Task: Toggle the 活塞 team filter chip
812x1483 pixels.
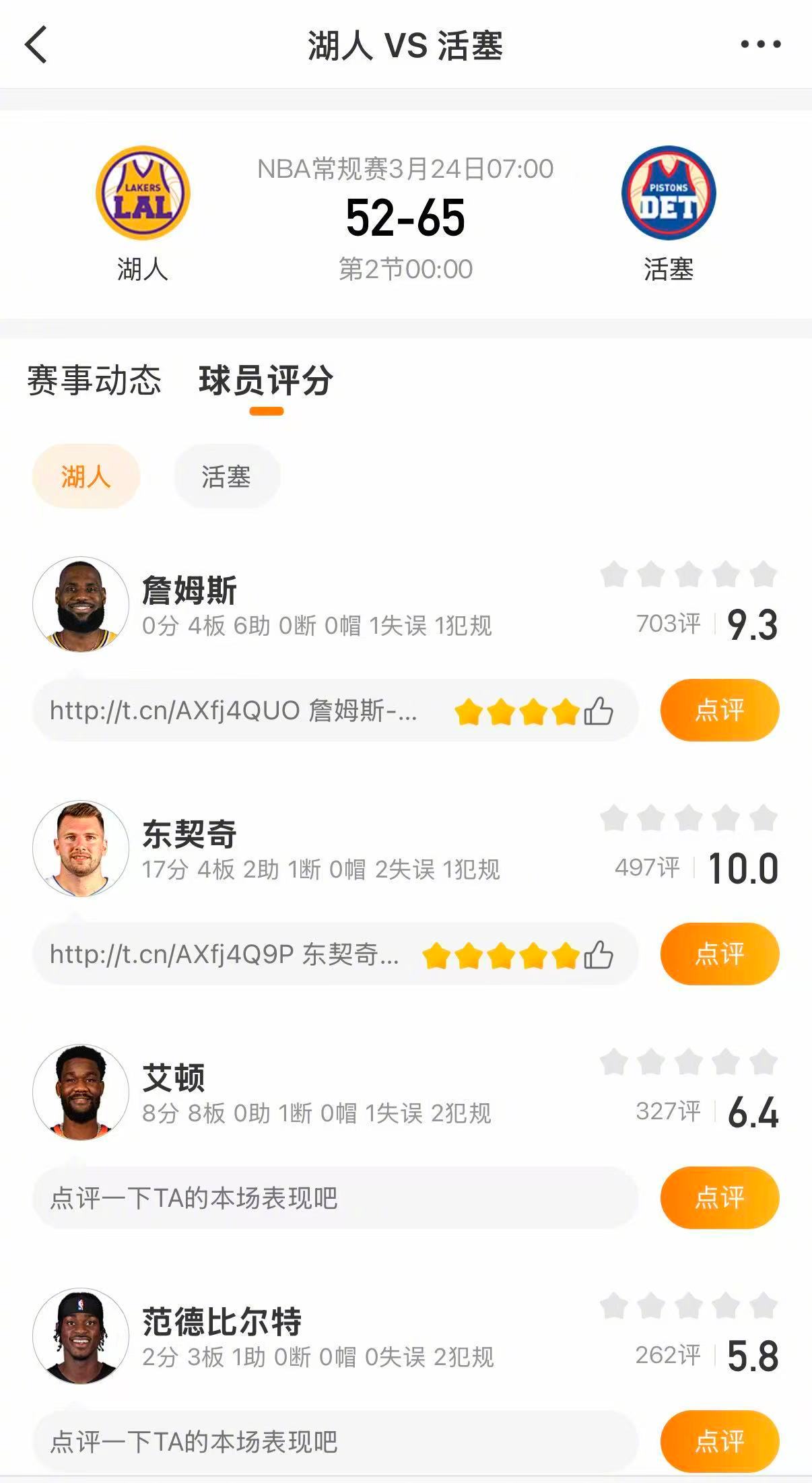Action: (226, 476)
